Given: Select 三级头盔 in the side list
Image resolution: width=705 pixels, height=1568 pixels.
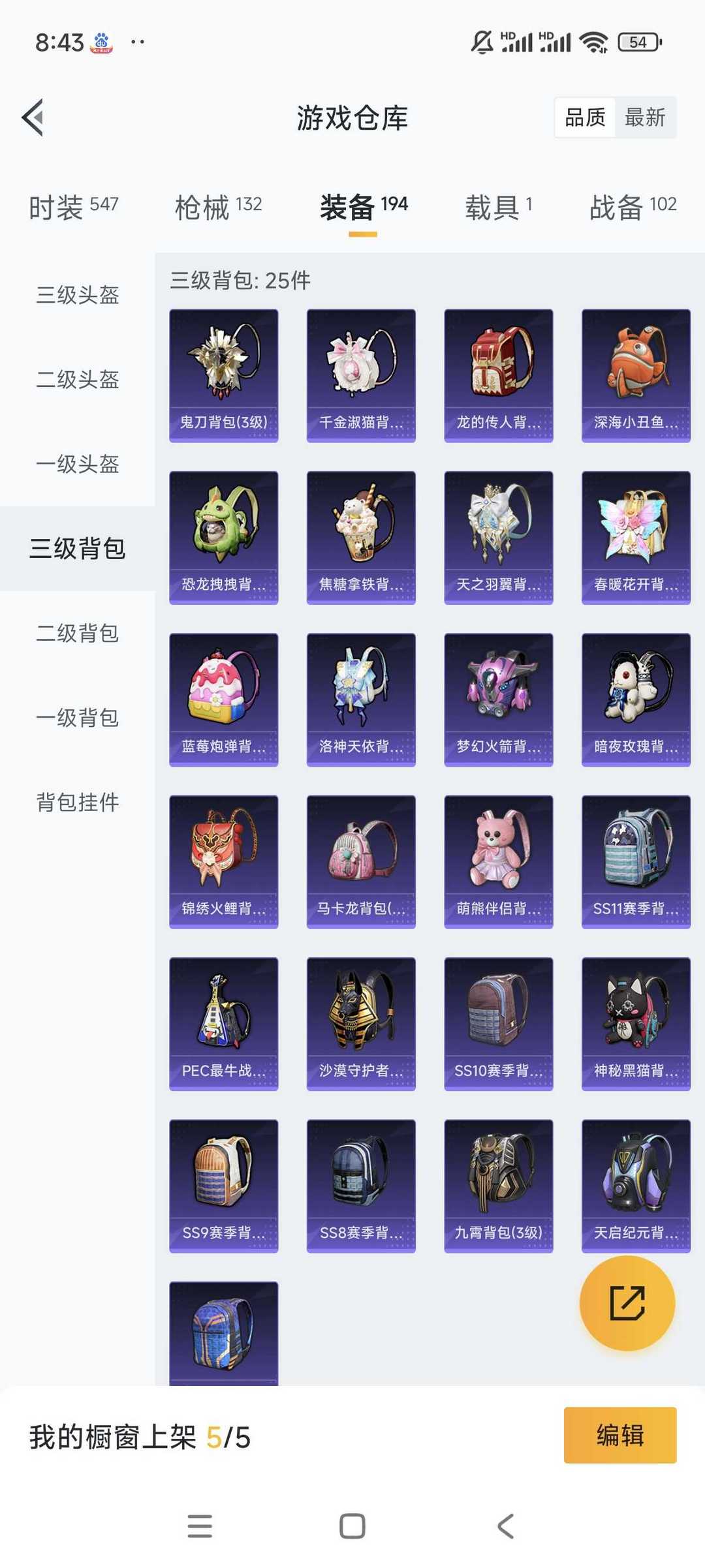Looking at the screenshot, I should (x=78, y=295).
